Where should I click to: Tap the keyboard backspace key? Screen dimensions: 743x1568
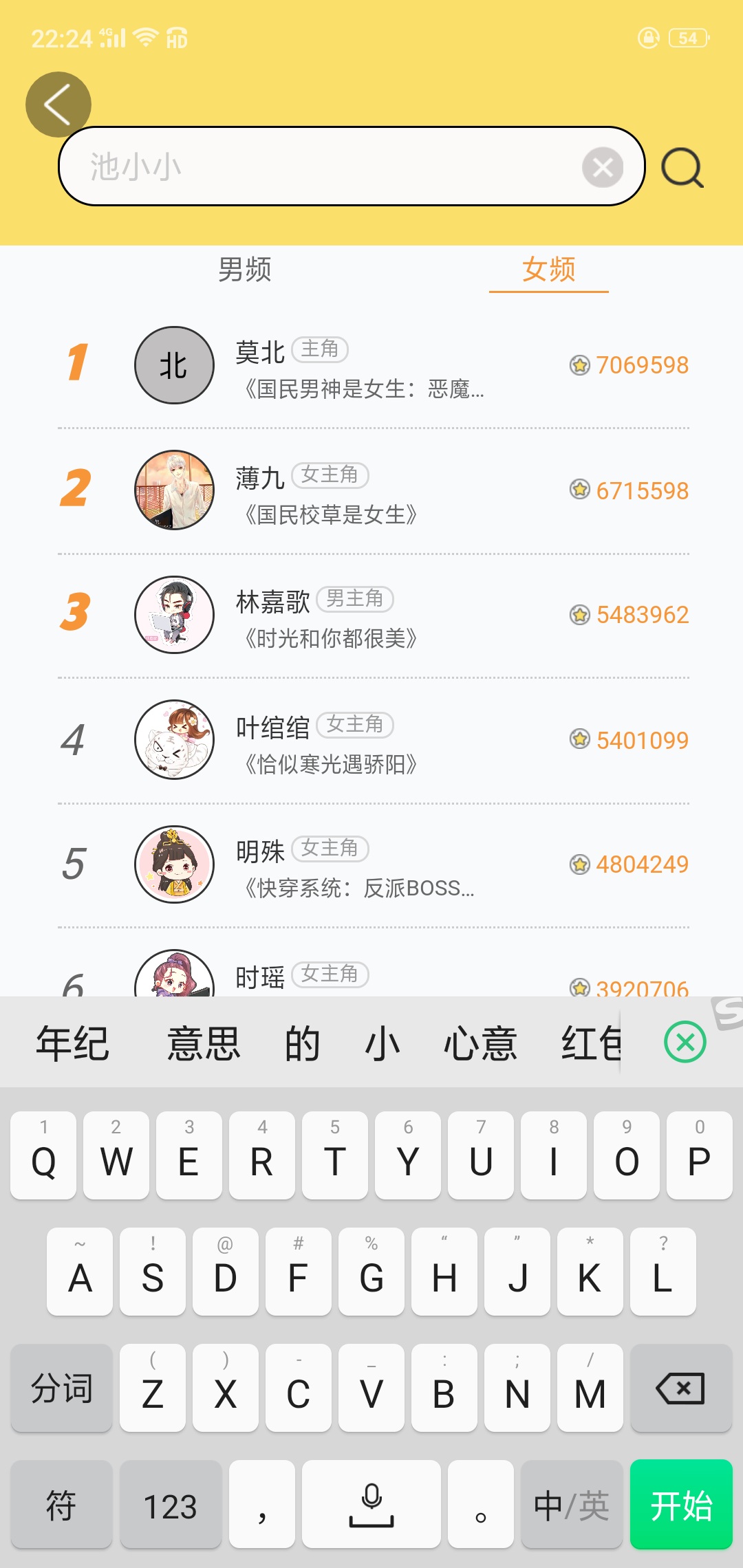pyautogui.click(x=680, y=1389)
